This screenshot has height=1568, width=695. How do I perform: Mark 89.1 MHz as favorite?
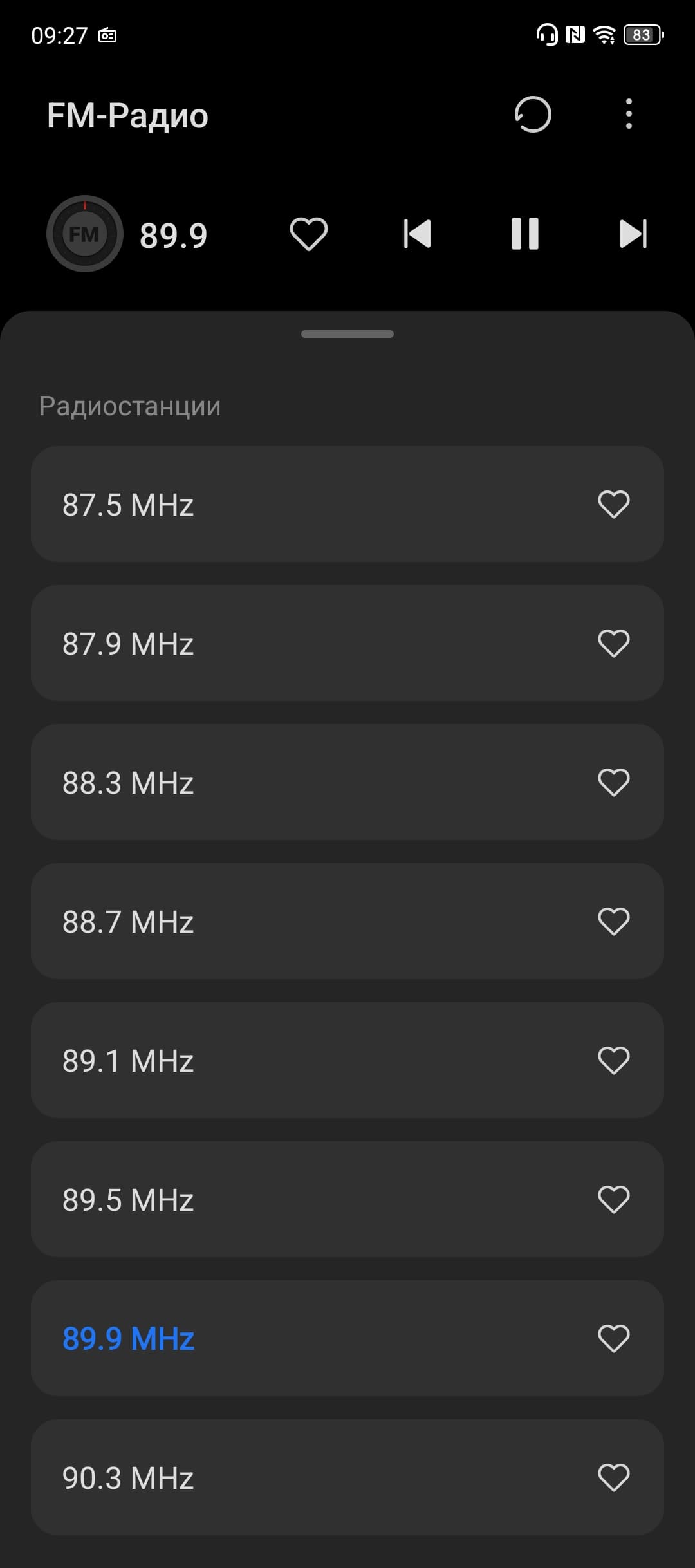pos(613,1061)
